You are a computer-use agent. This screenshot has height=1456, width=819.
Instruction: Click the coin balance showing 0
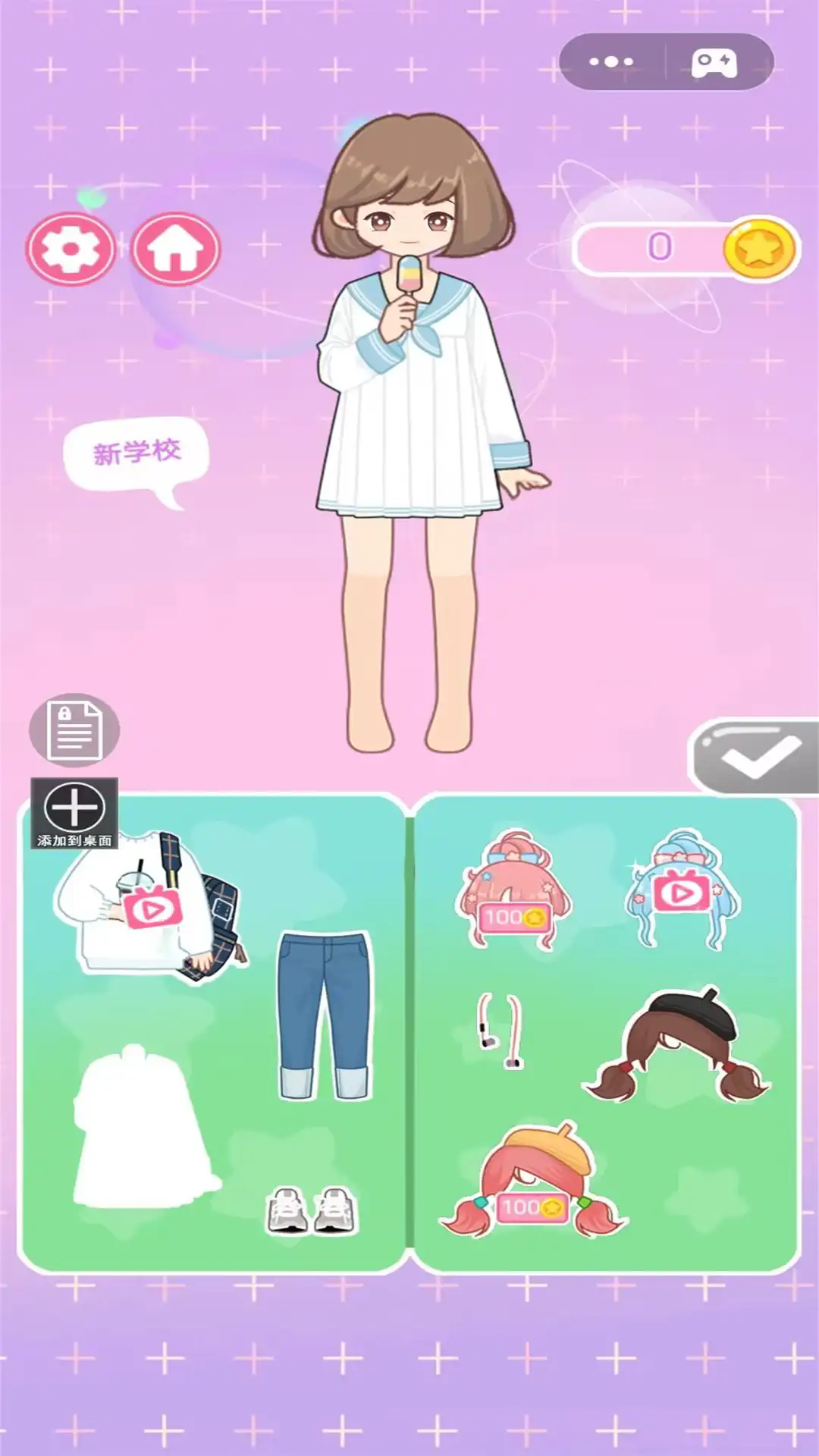pos(660,245)
